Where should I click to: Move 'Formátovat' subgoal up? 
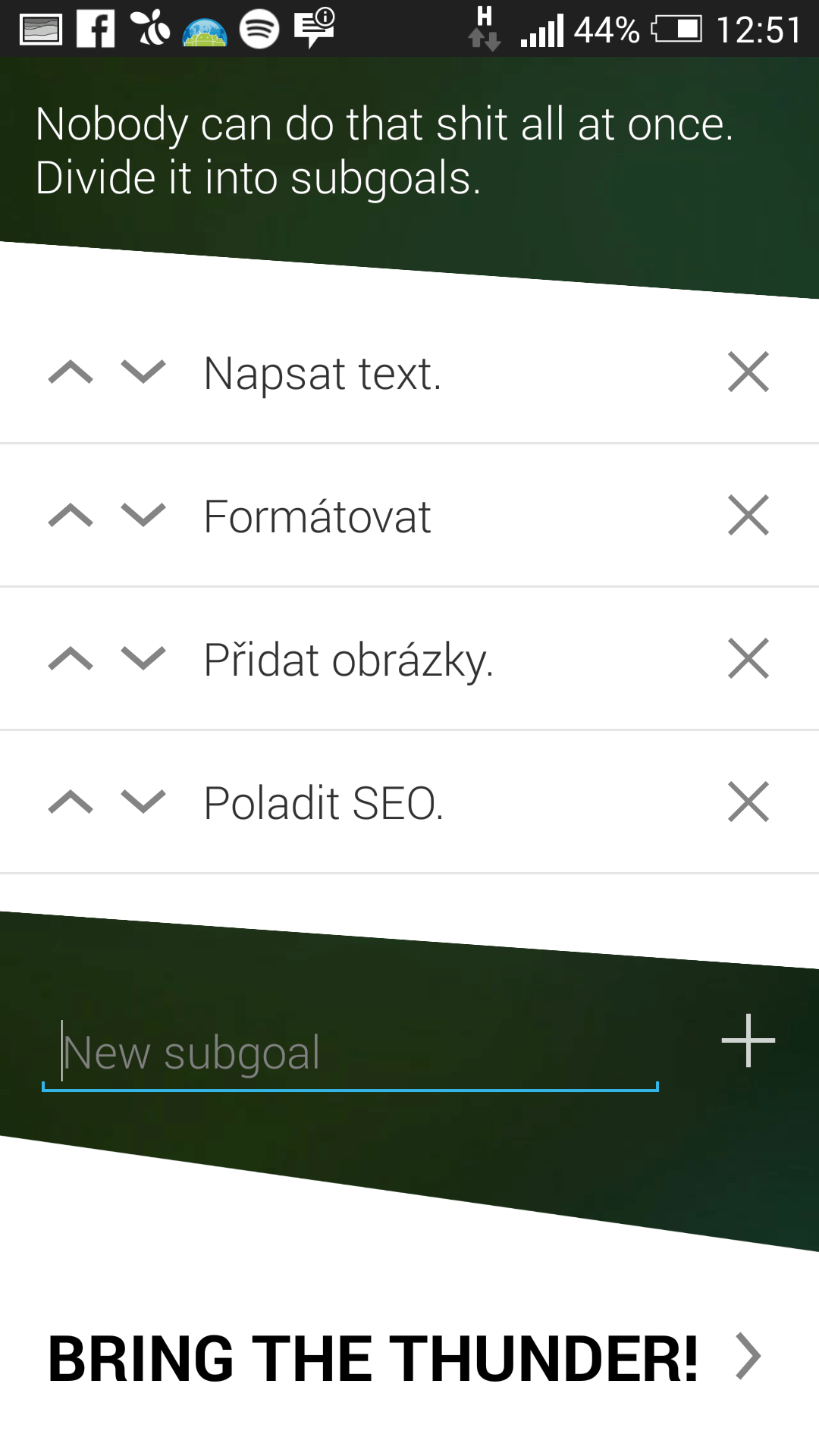71,516
